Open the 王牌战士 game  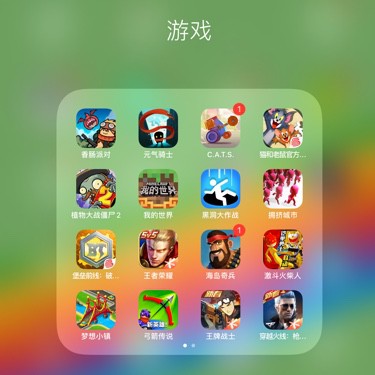tap(220, 310)
